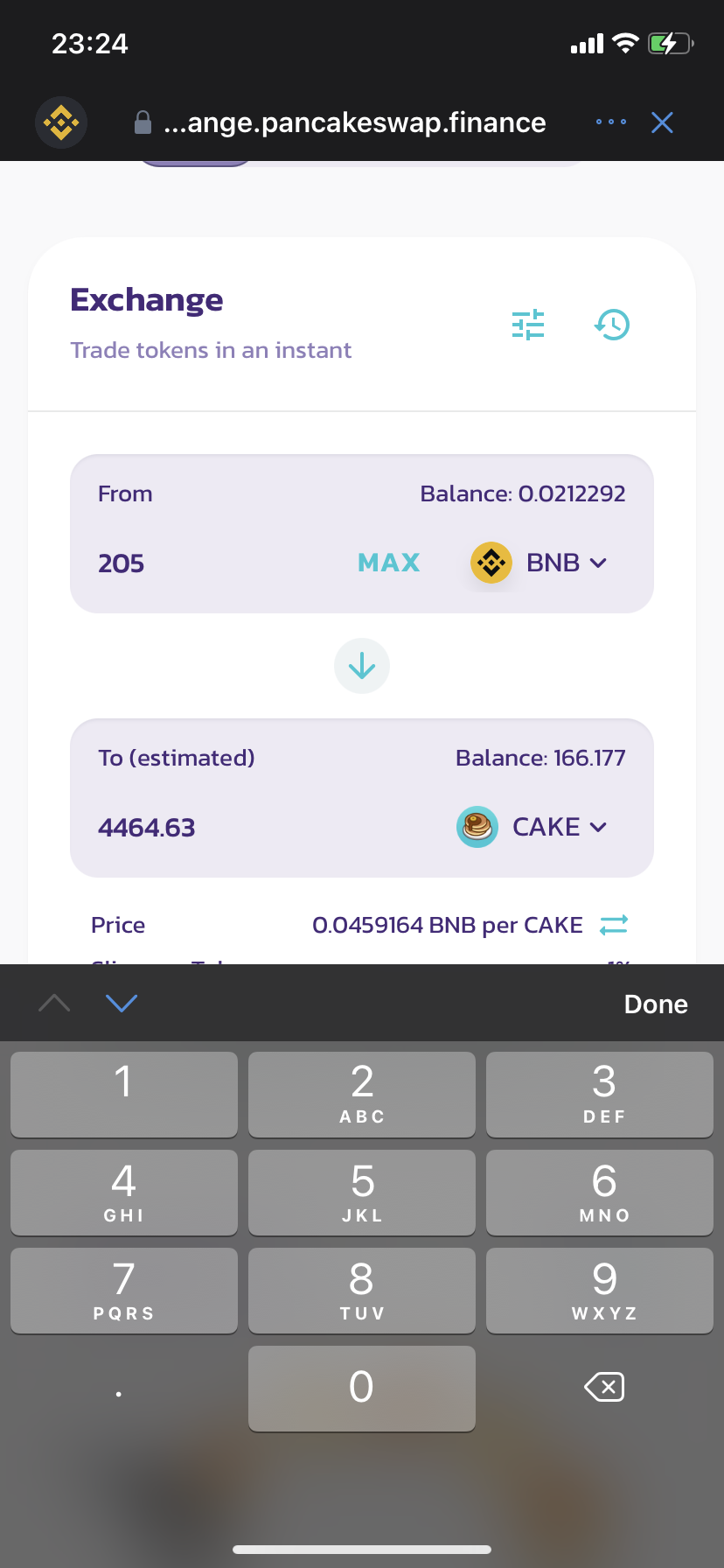Open the BNB token dropdown
This screenshot has height=1568, width=724.
tap(540, 563)
